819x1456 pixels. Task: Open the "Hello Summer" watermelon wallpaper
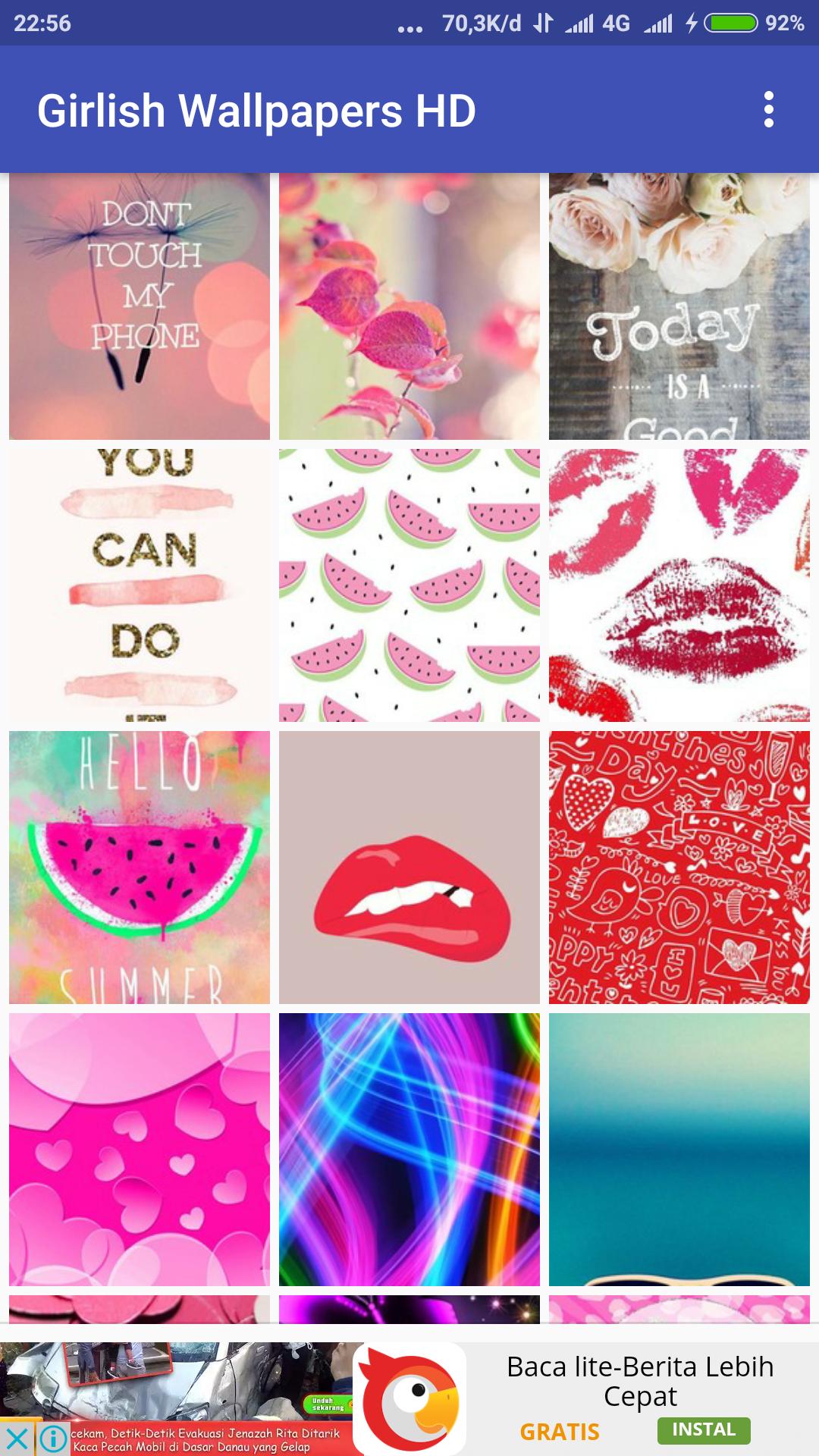point(140,867)
